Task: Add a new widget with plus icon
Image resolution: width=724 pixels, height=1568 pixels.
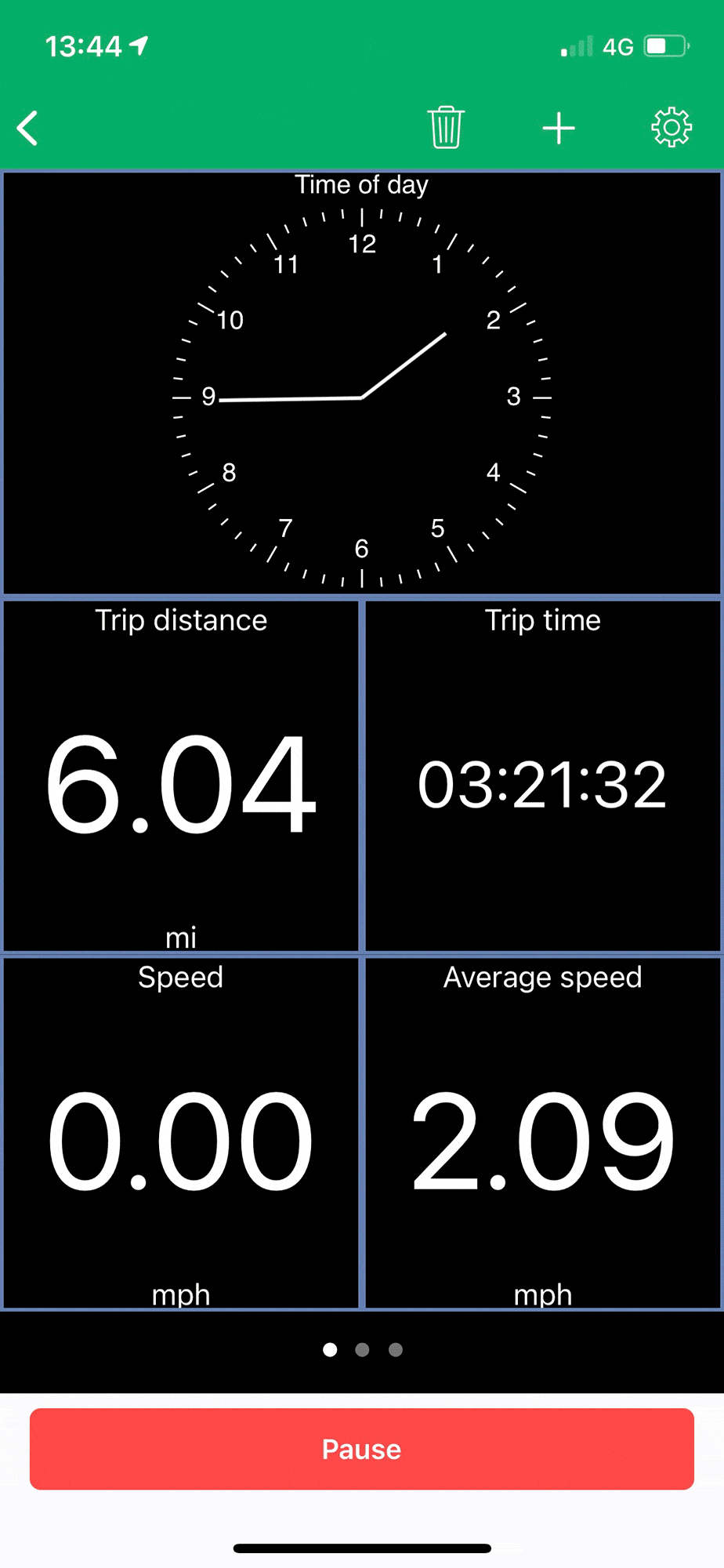Action: 559,128
